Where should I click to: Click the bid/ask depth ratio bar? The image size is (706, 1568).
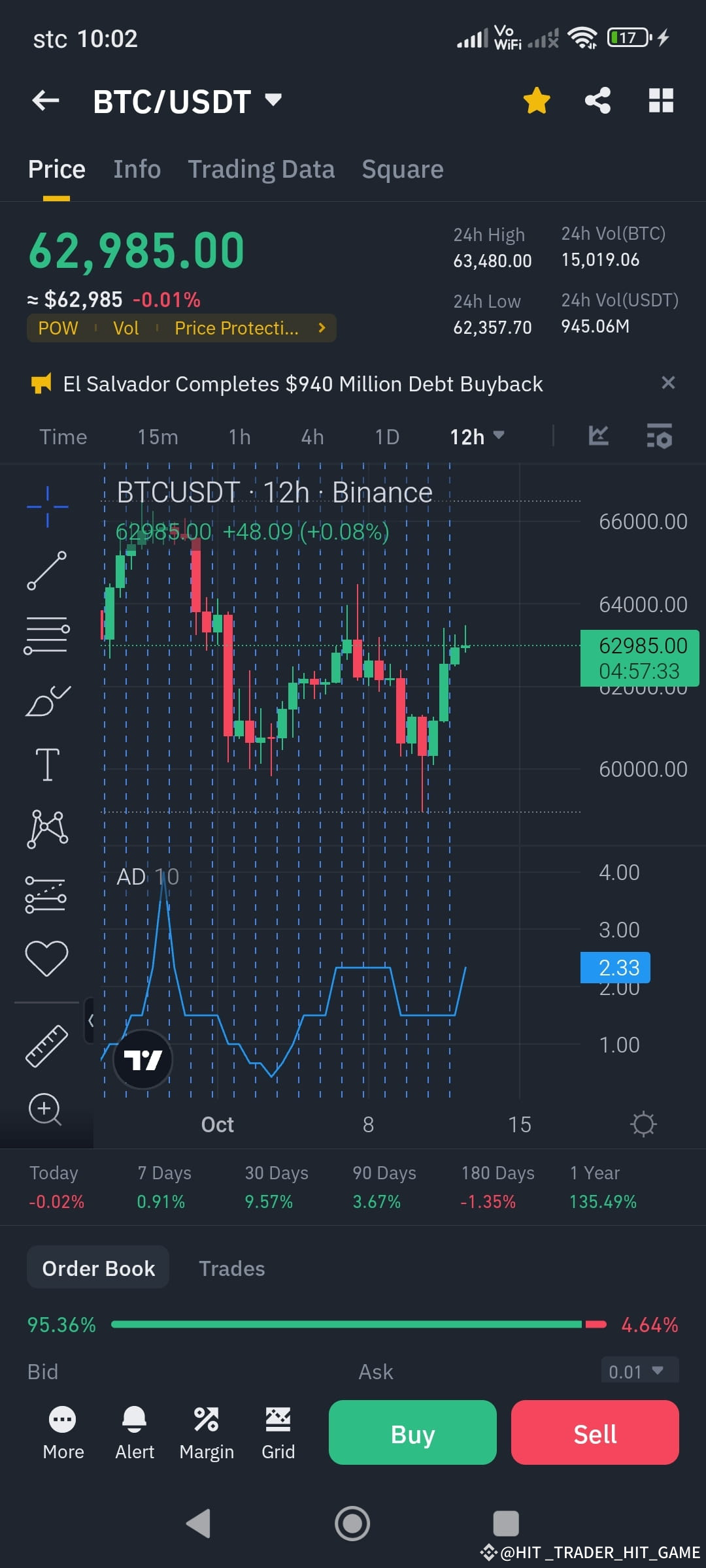click(353, 1325)
